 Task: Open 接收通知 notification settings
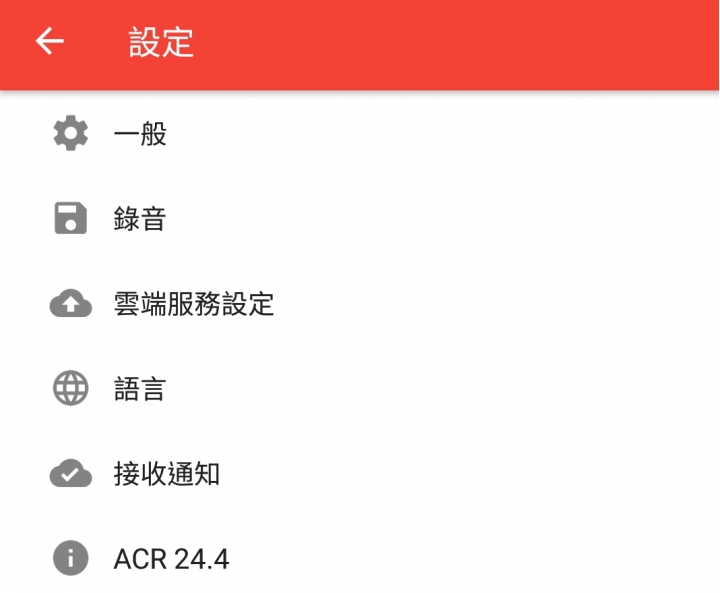(x=166, y=474)
